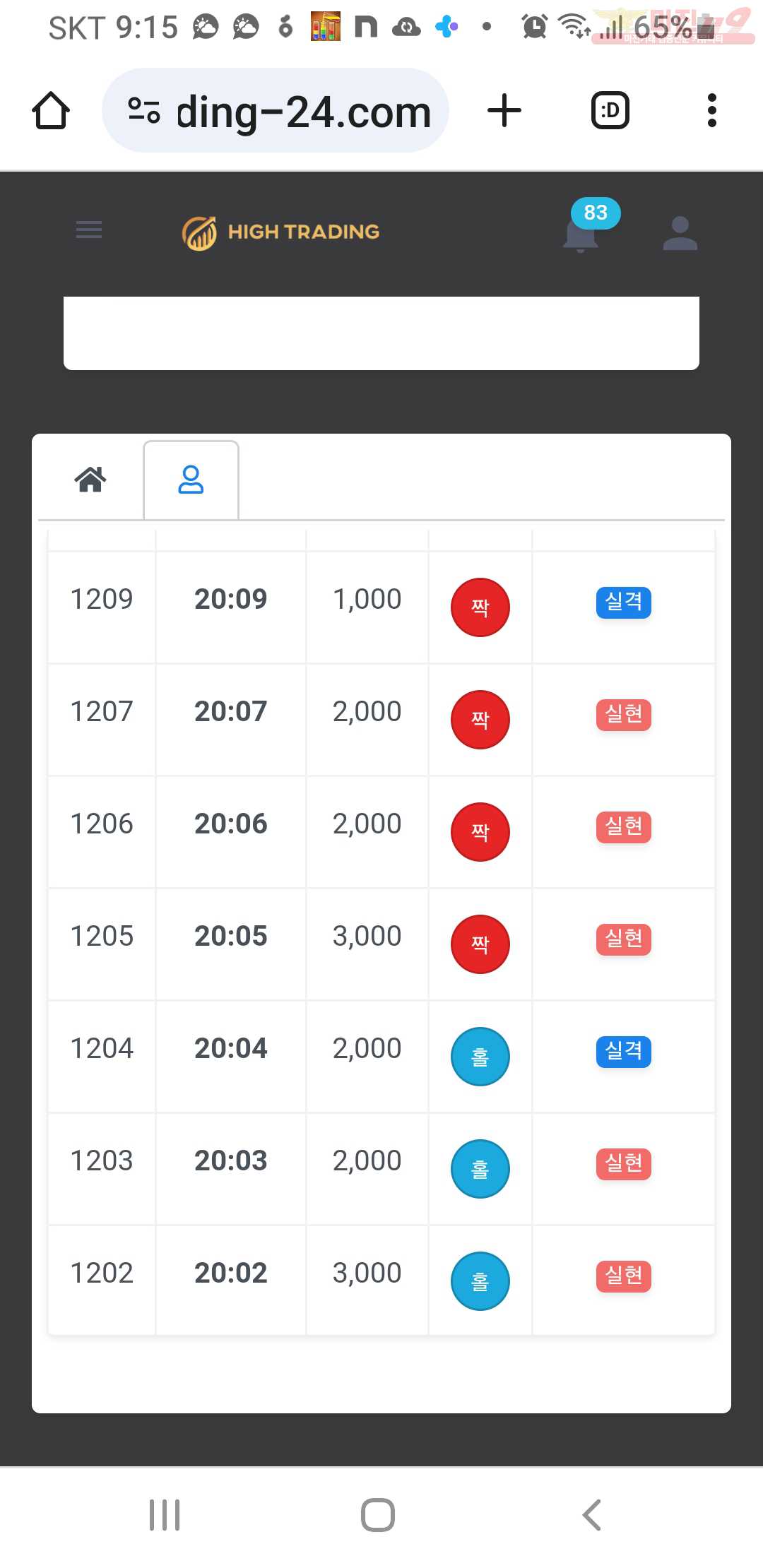The height and width of the screenshot is (1568, 763).
Task: Open the browser overflow menu
Action: [x=712, y=111]
